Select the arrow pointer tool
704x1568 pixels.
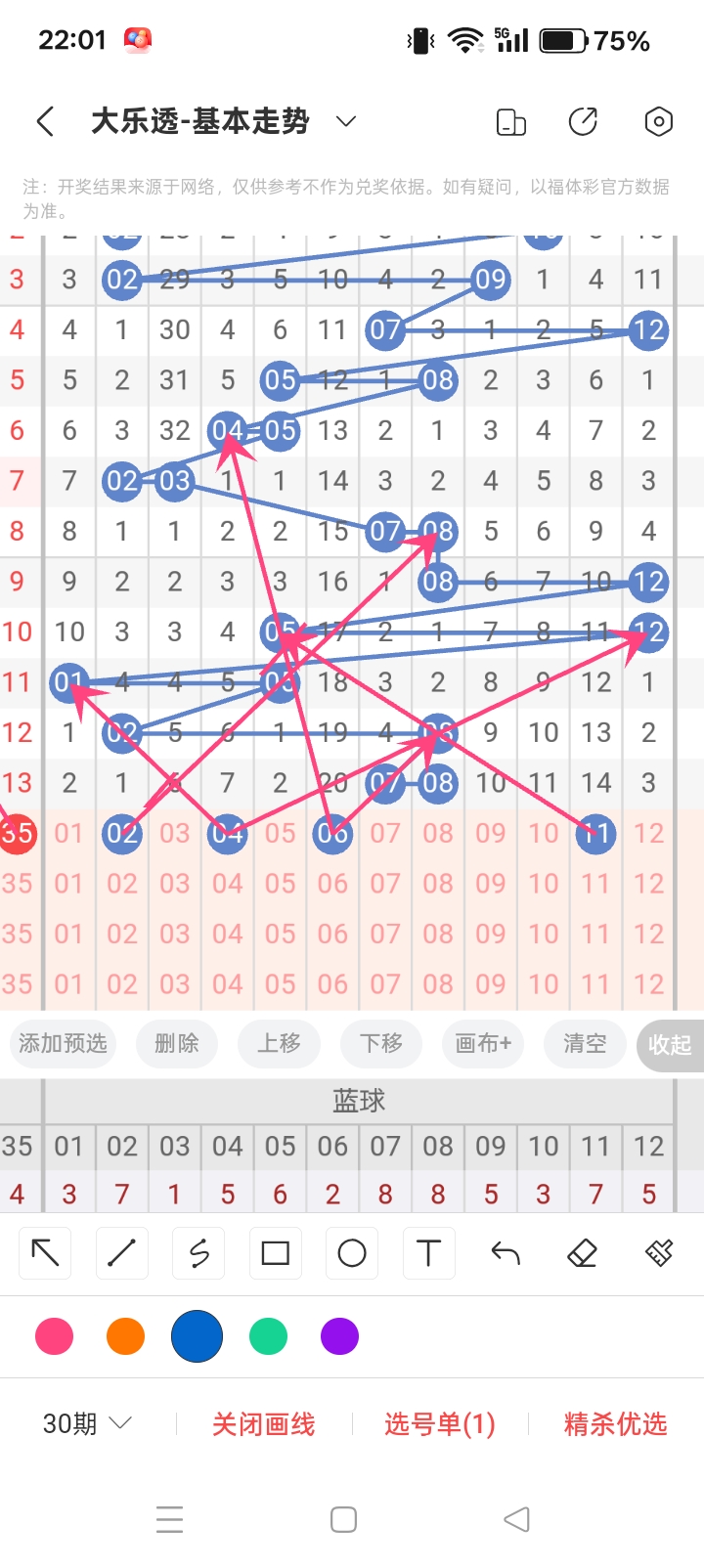pyautogui.click(x=44, y=1252)
